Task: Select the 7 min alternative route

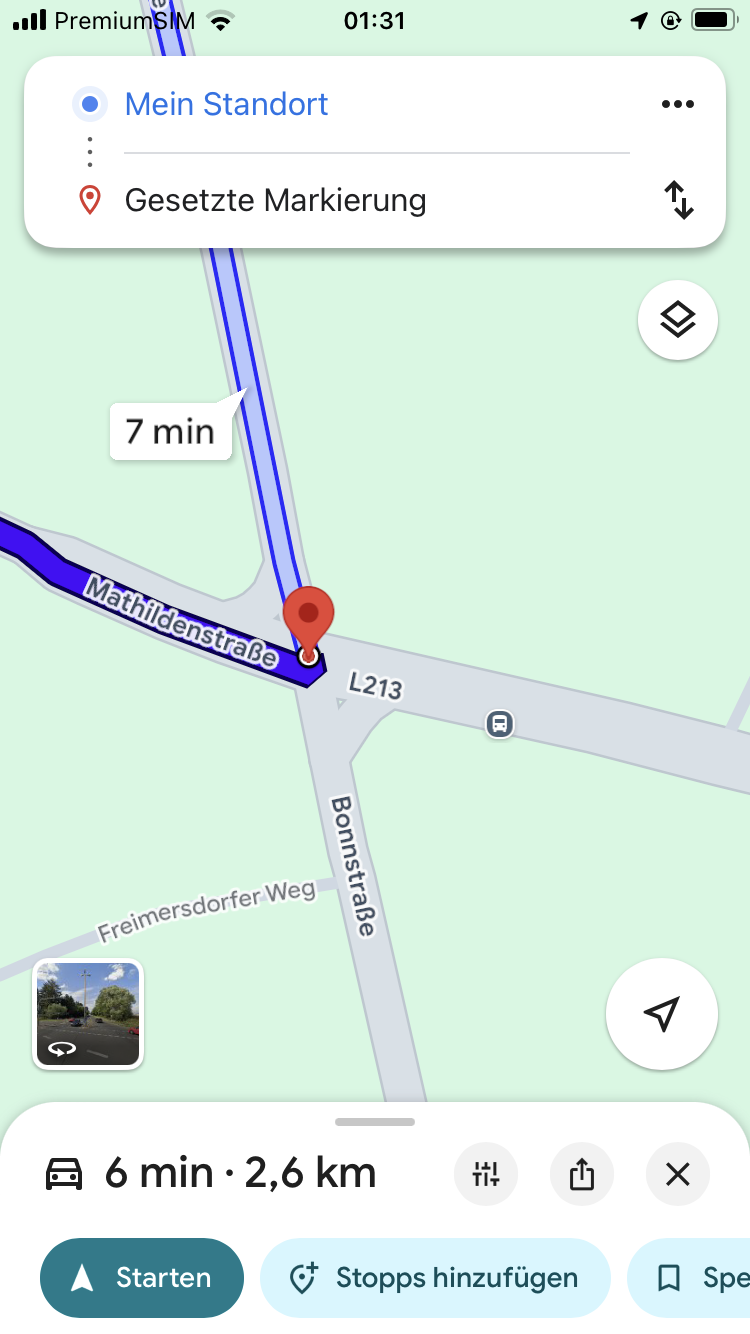Action: [171, 432]
